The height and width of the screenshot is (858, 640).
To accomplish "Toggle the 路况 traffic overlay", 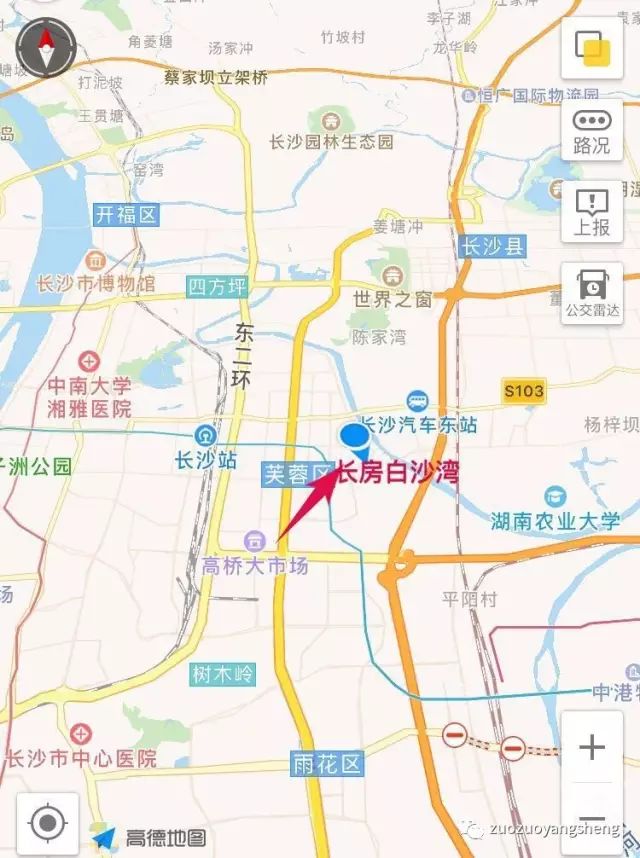I will click(591, 131).
